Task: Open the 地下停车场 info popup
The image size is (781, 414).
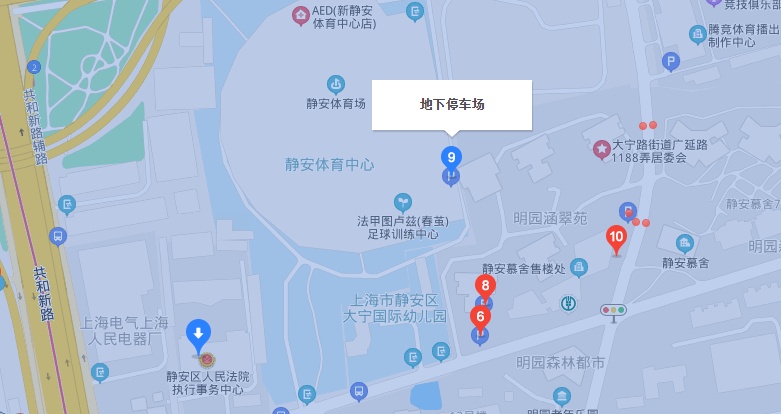Action: pos(452,104)
